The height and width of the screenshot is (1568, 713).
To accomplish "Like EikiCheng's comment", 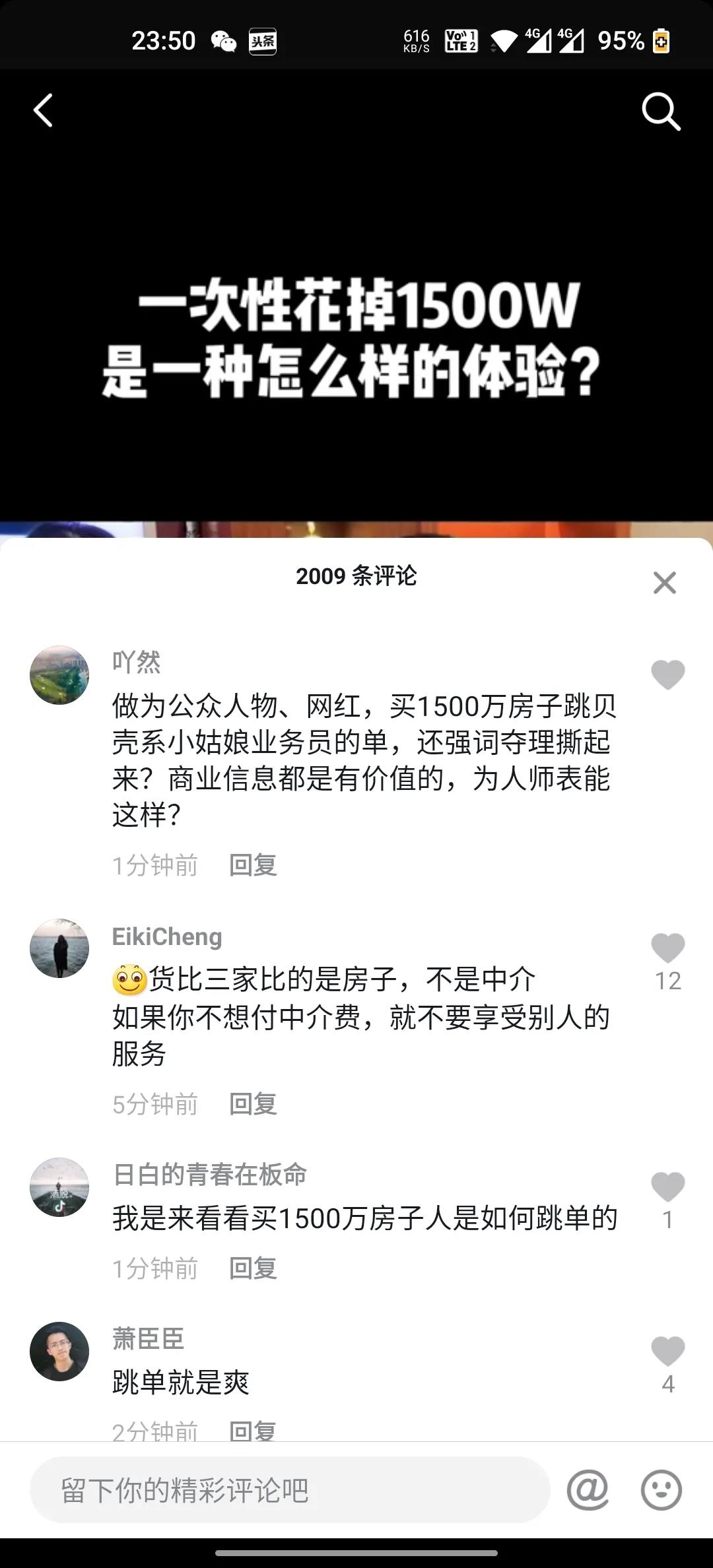I will (x=667, y=949).
